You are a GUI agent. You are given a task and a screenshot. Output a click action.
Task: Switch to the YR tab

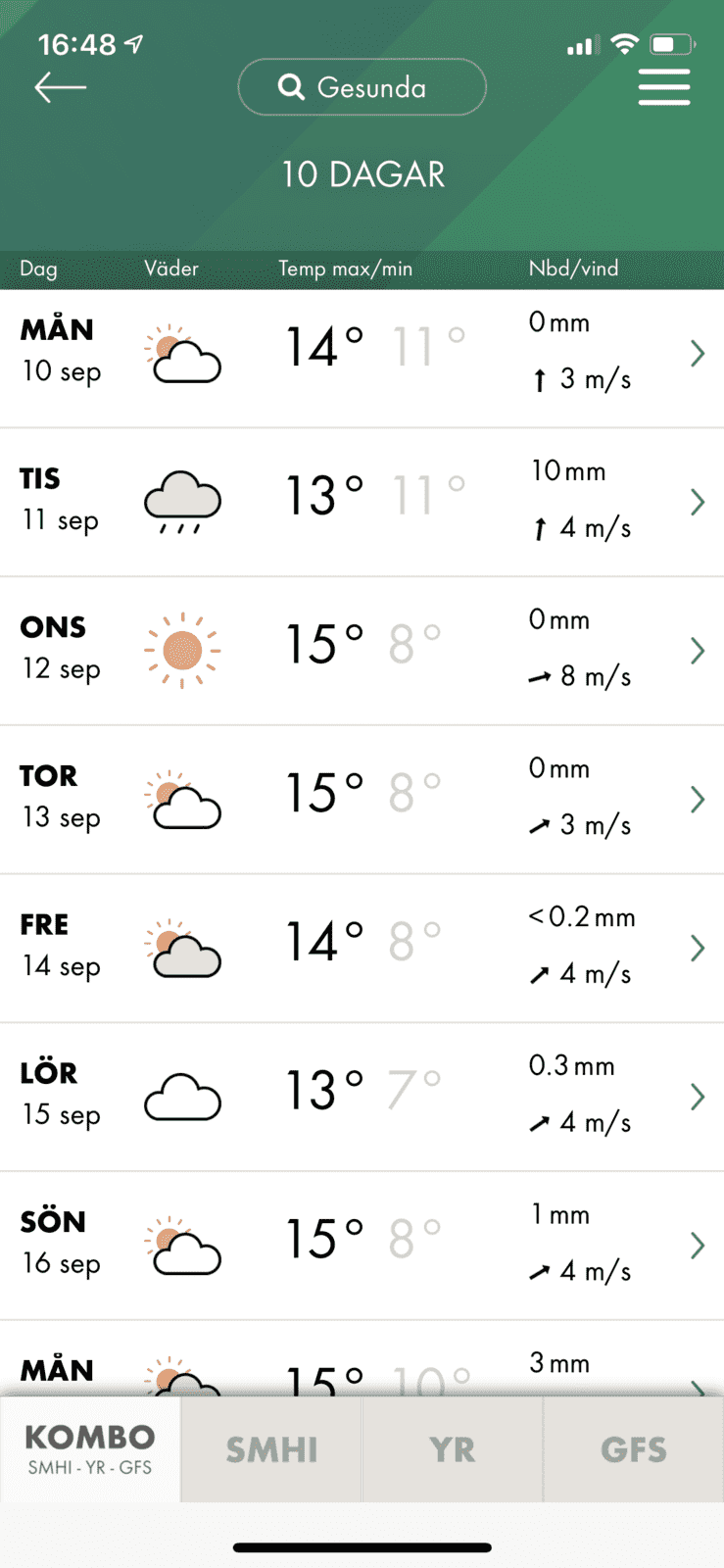(452, 1448)
